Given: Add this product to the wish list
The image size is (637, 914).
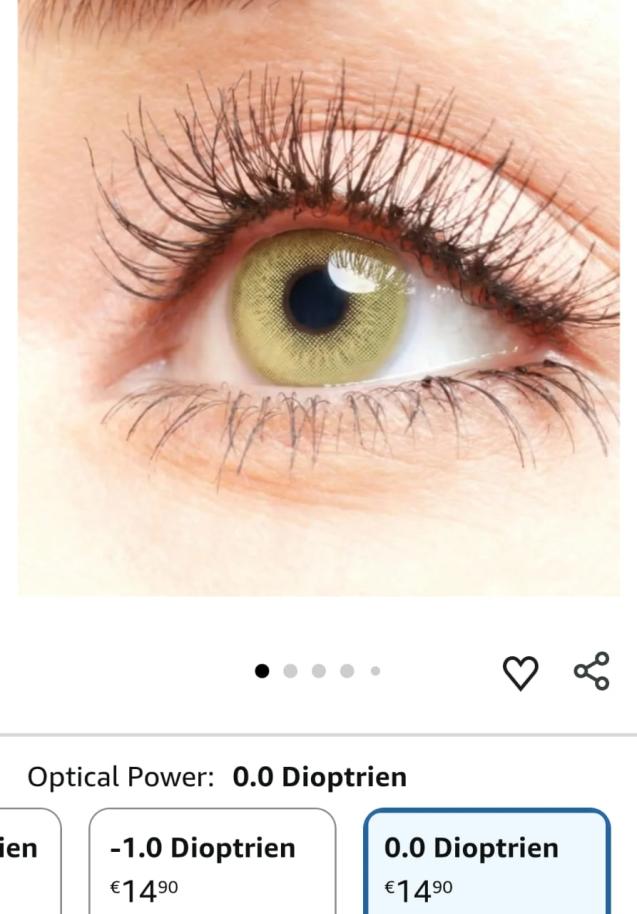Looking at the screenshot, I should [520, 673].
